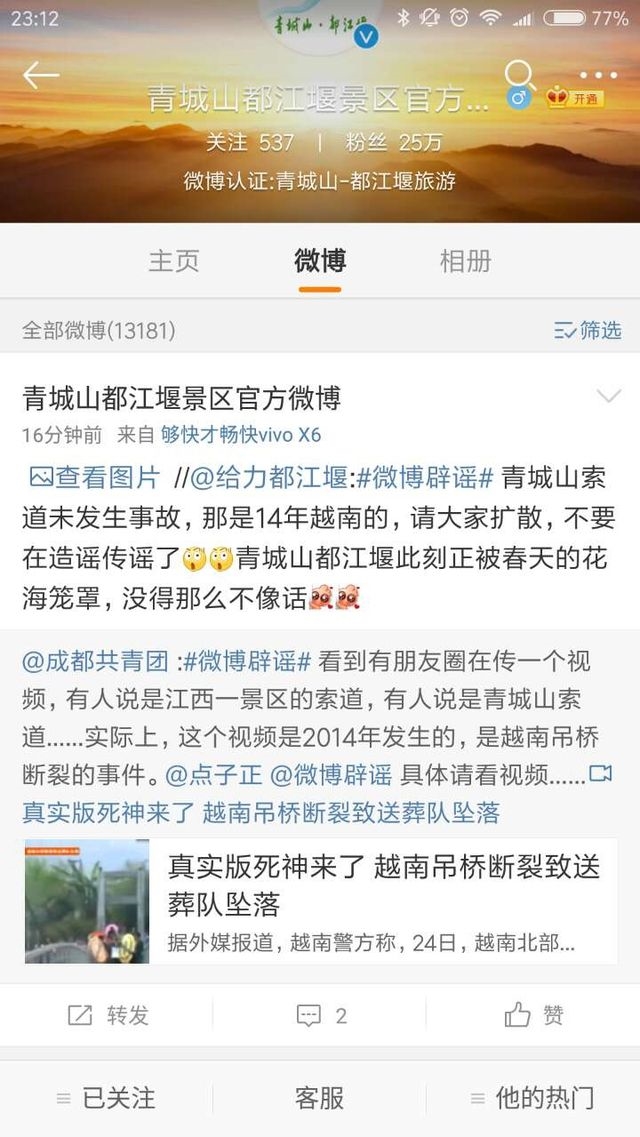Open video link 真实版死神来了 越南吊桥断裂
Image resolution: width=640 pixels, height=1137 pixels.
coord(260,811)
